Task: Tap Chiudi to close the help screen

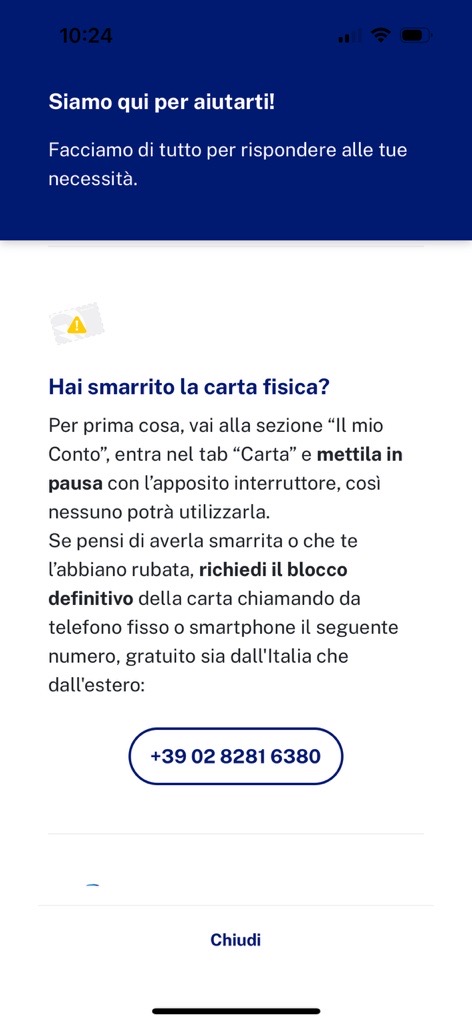Action: point(236,940)
